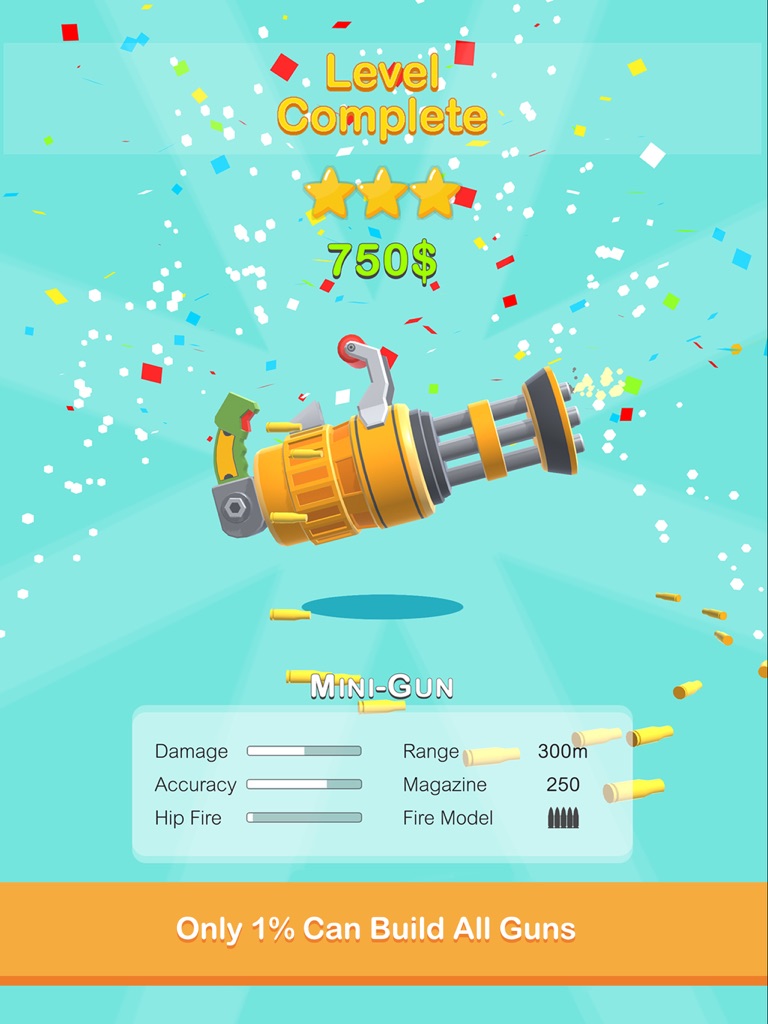The height and width of the screenshot is (1024, 768).
Task: Collect the 750$ reward
Action: click(383, 260)
